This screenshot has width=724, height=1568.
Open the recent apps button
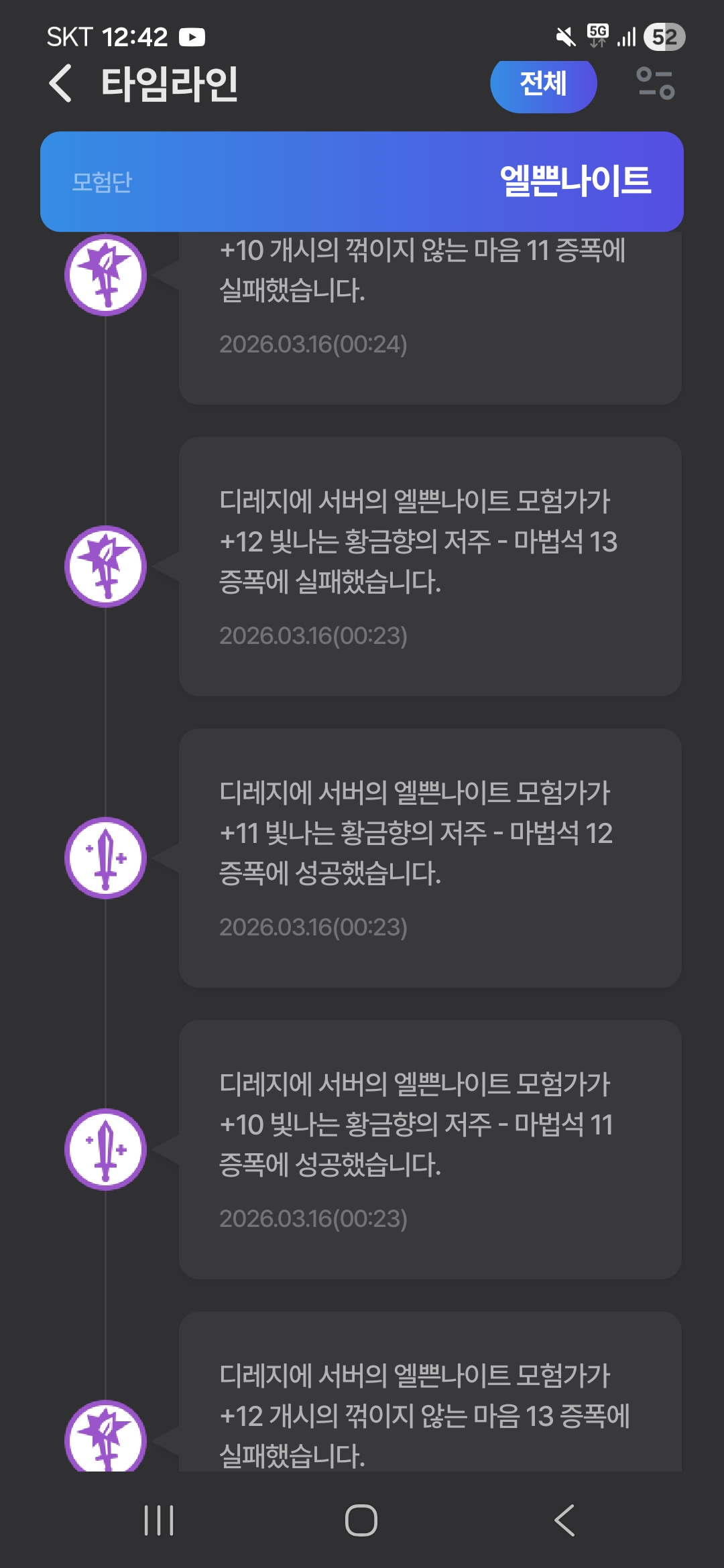159,1520
